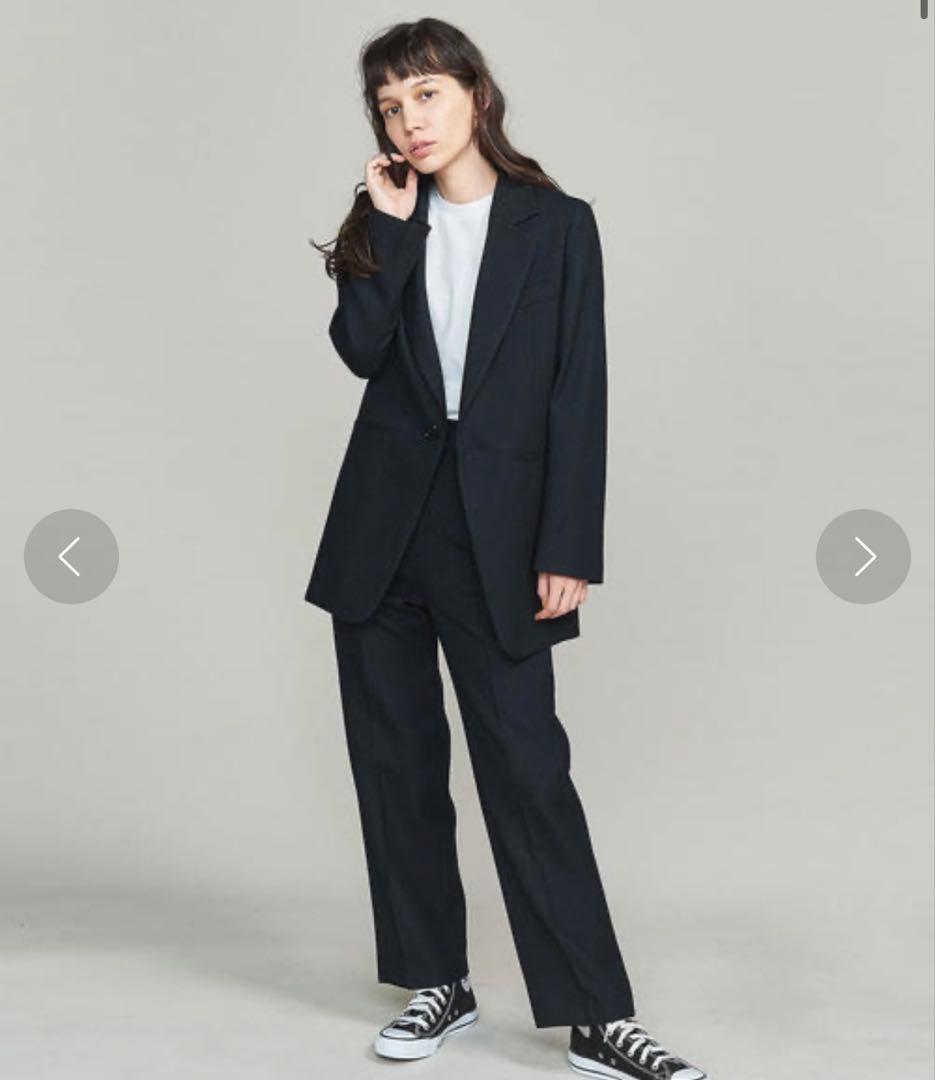Show the next product photo

863,556
